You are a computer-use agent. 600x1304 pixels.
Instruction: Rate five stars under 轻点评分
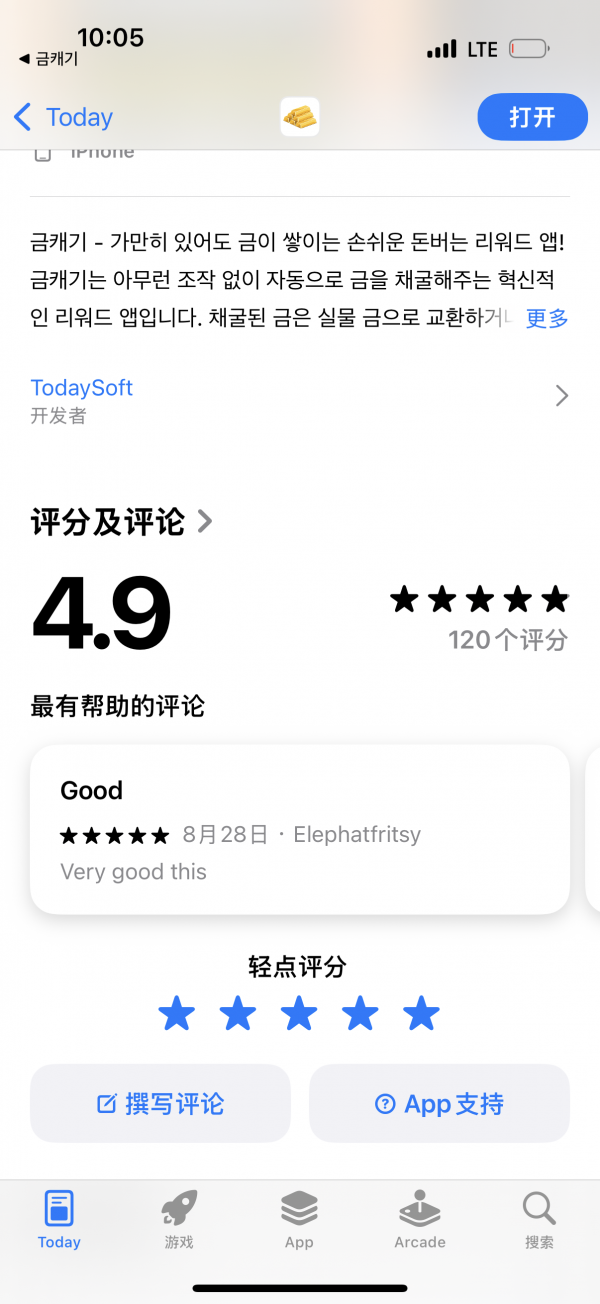pyautogui.click(x=421, y=1013)
